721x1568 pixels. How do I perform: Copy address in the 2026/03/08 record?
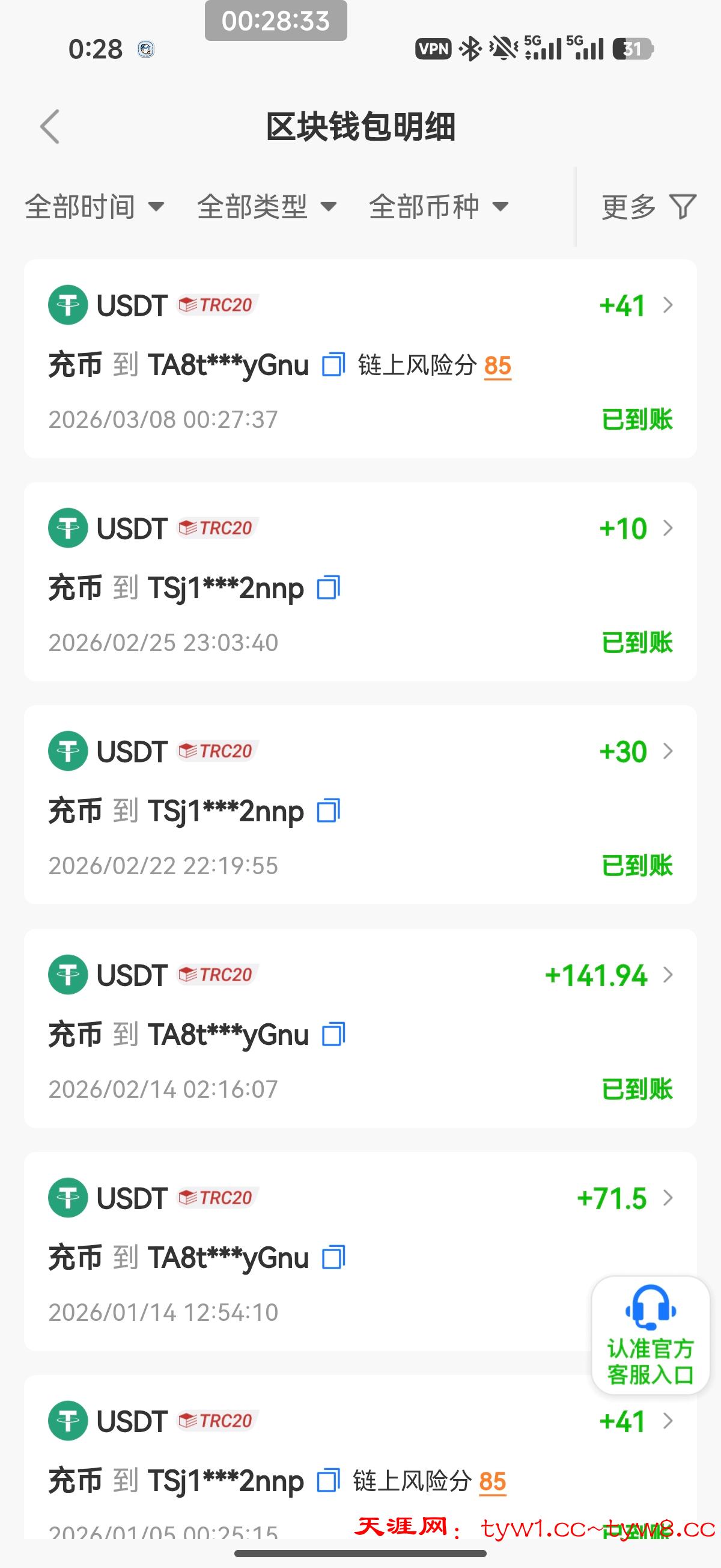coord(333,364)
